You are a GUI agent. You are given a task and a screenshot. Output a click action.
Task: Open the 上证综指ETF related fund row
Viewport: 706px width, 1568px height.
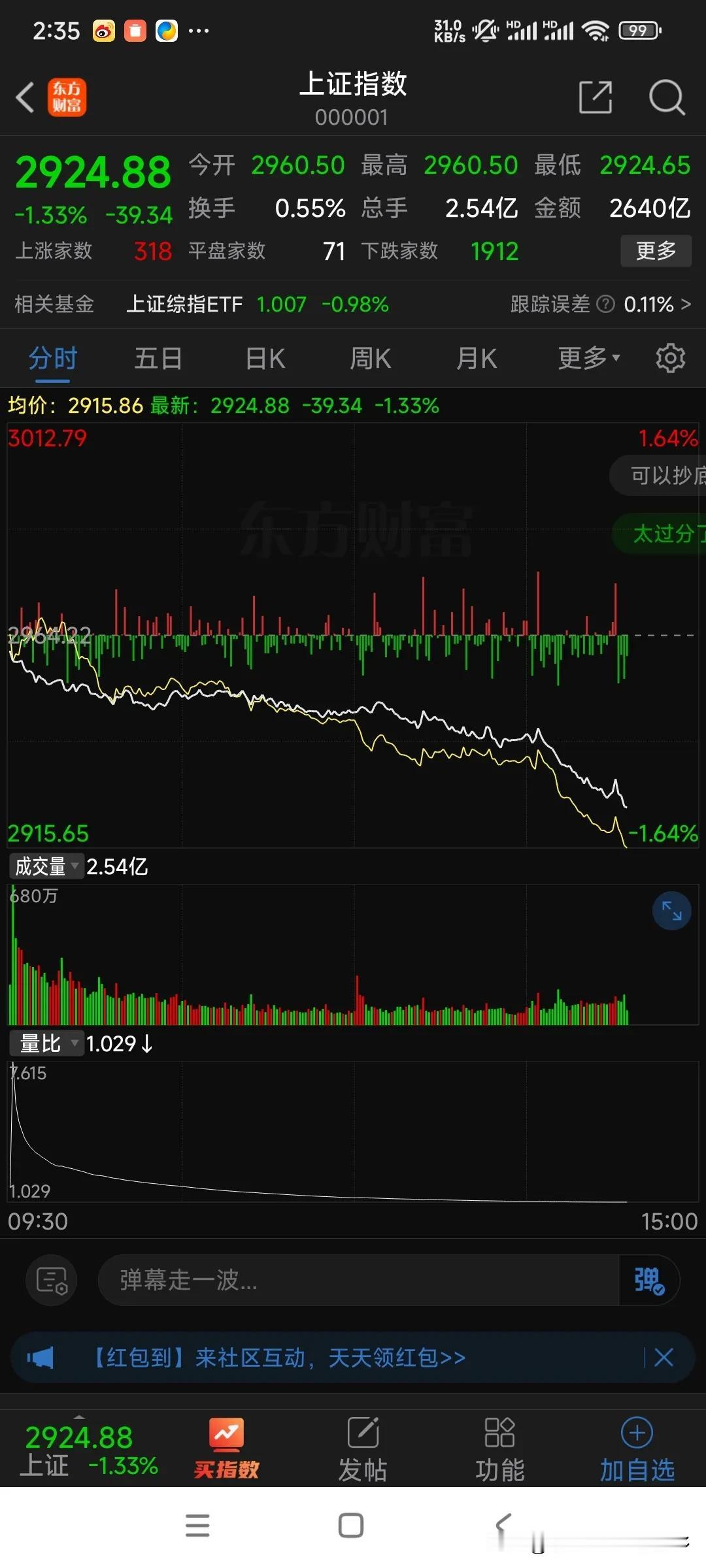pyautogui.click(x=353, y=304)
